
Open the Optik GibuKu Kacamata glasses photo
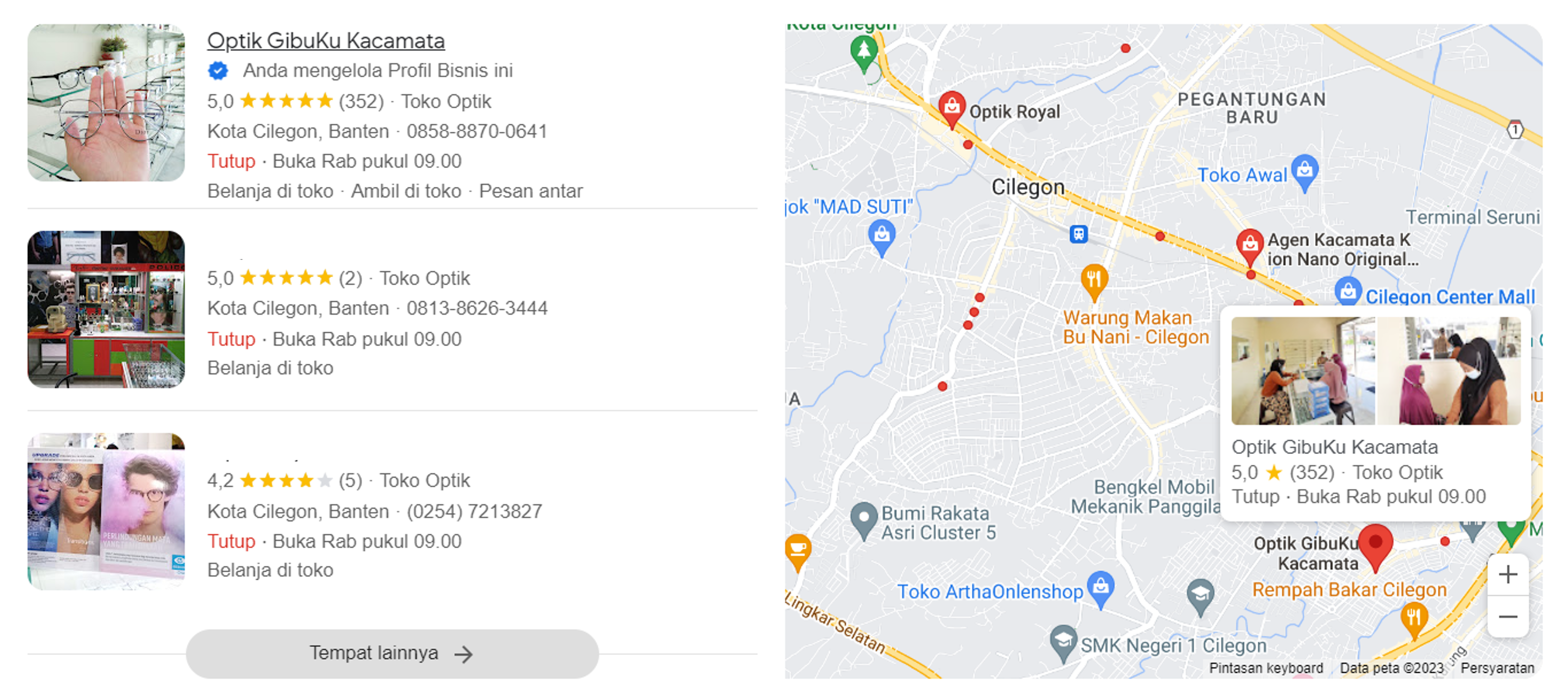[106, 102]
